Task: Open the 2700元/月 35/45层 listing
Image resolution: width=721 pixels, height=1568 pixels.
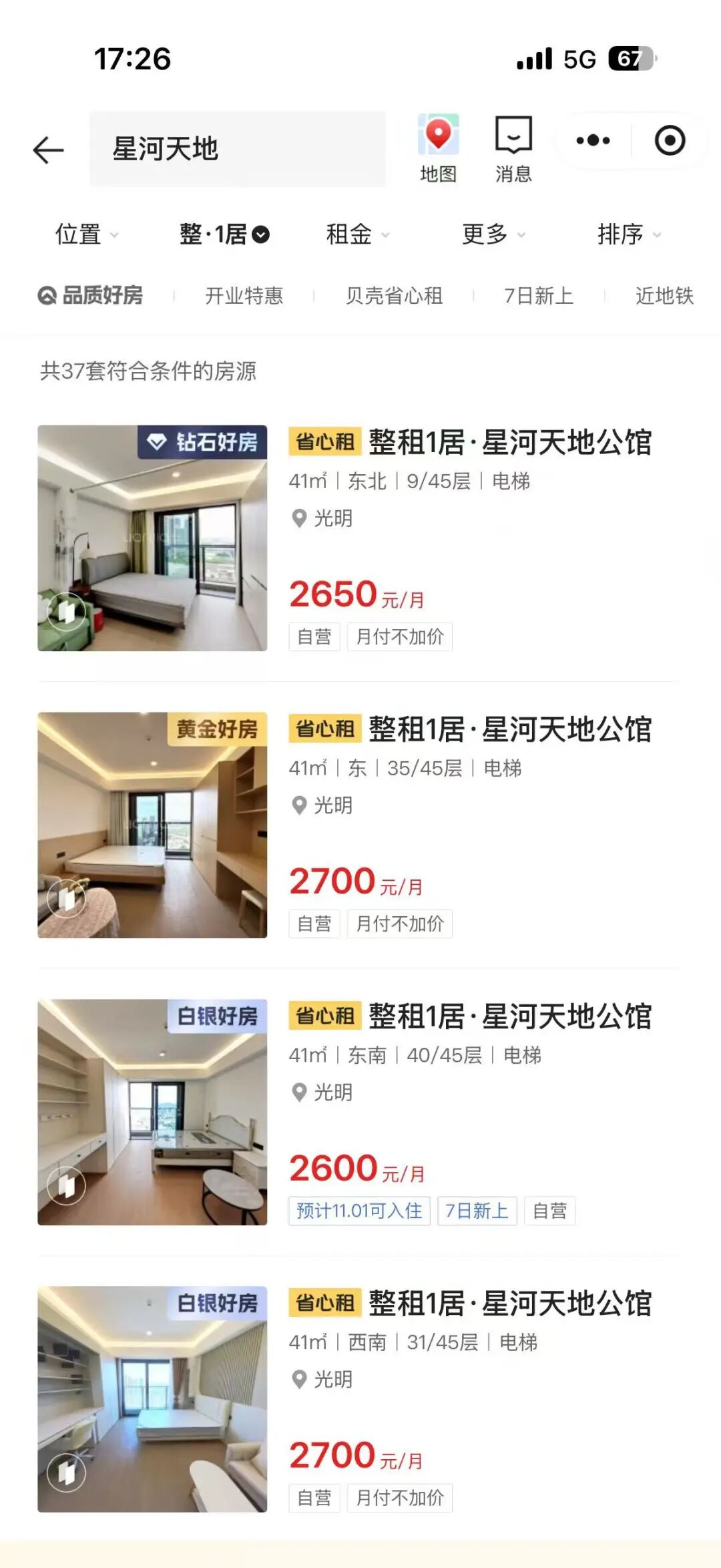Action: (360, 825)
